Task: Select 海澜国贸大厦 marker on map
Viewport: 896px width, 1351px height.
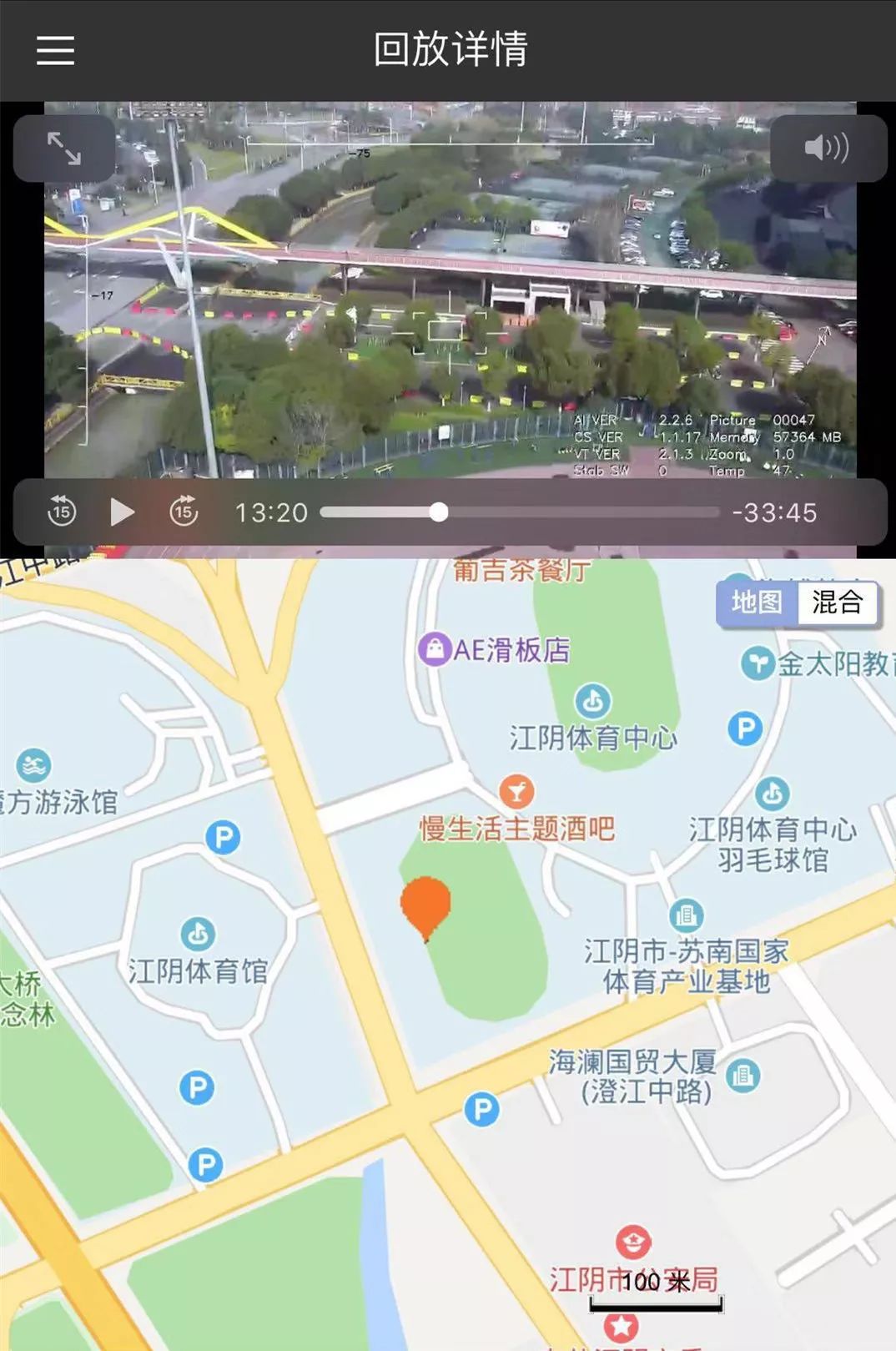Action: 742,1075
